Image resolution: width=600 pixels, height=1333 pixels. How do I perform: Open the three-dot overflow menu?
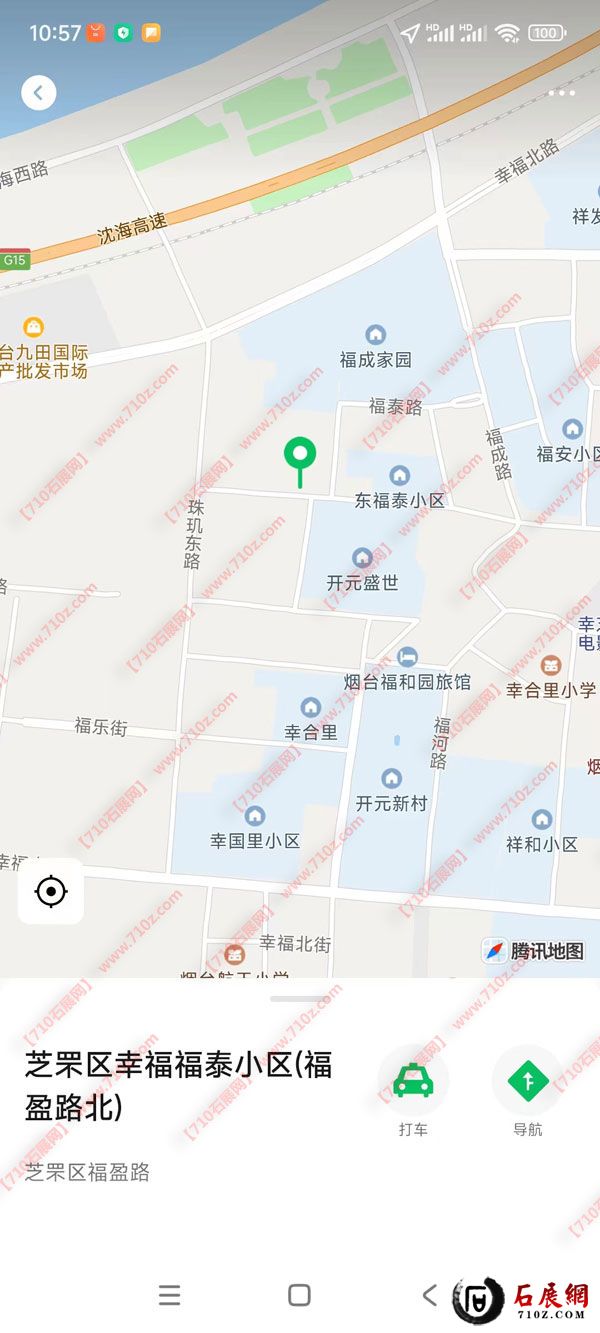coord(561,93)
